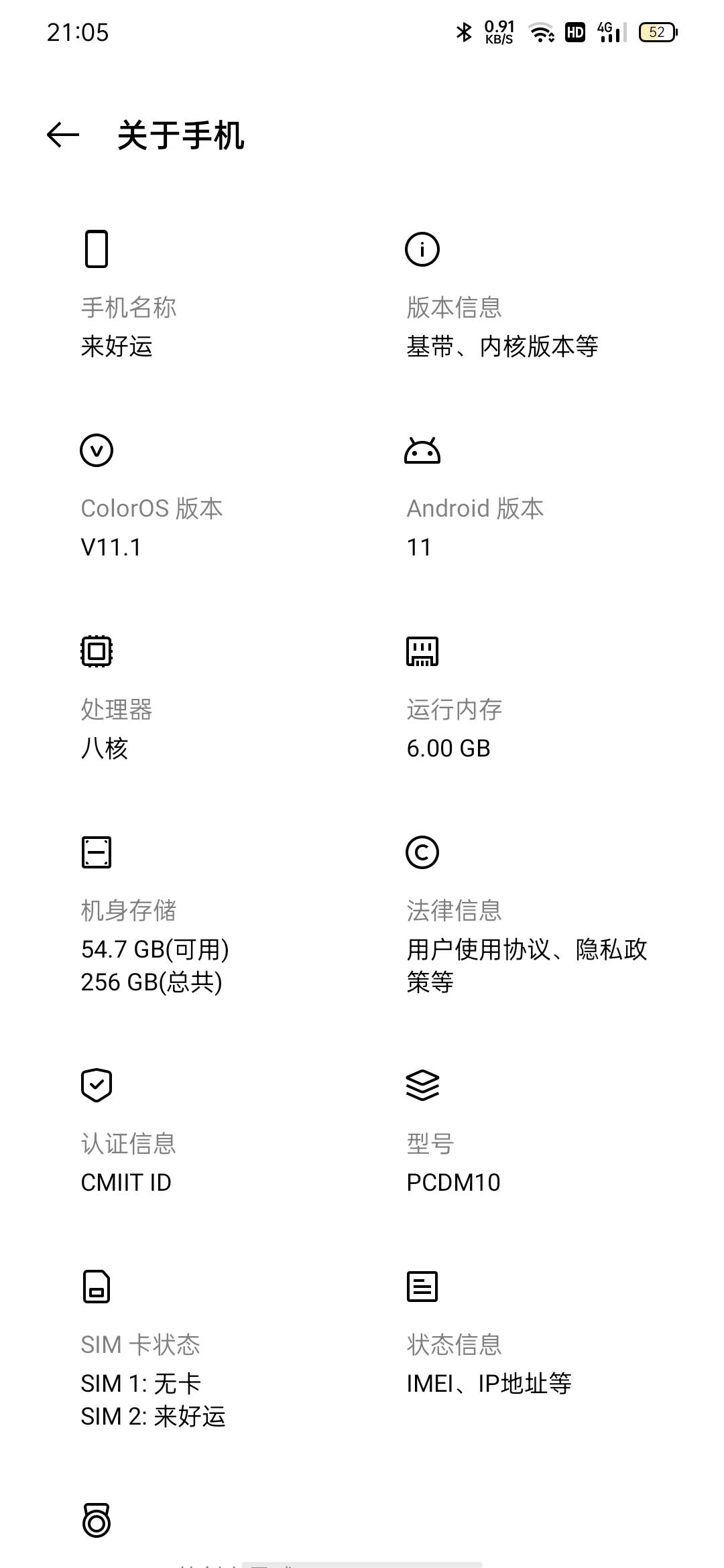Tap the Bluetooth icon in the status bar

[x=462, y=31]
